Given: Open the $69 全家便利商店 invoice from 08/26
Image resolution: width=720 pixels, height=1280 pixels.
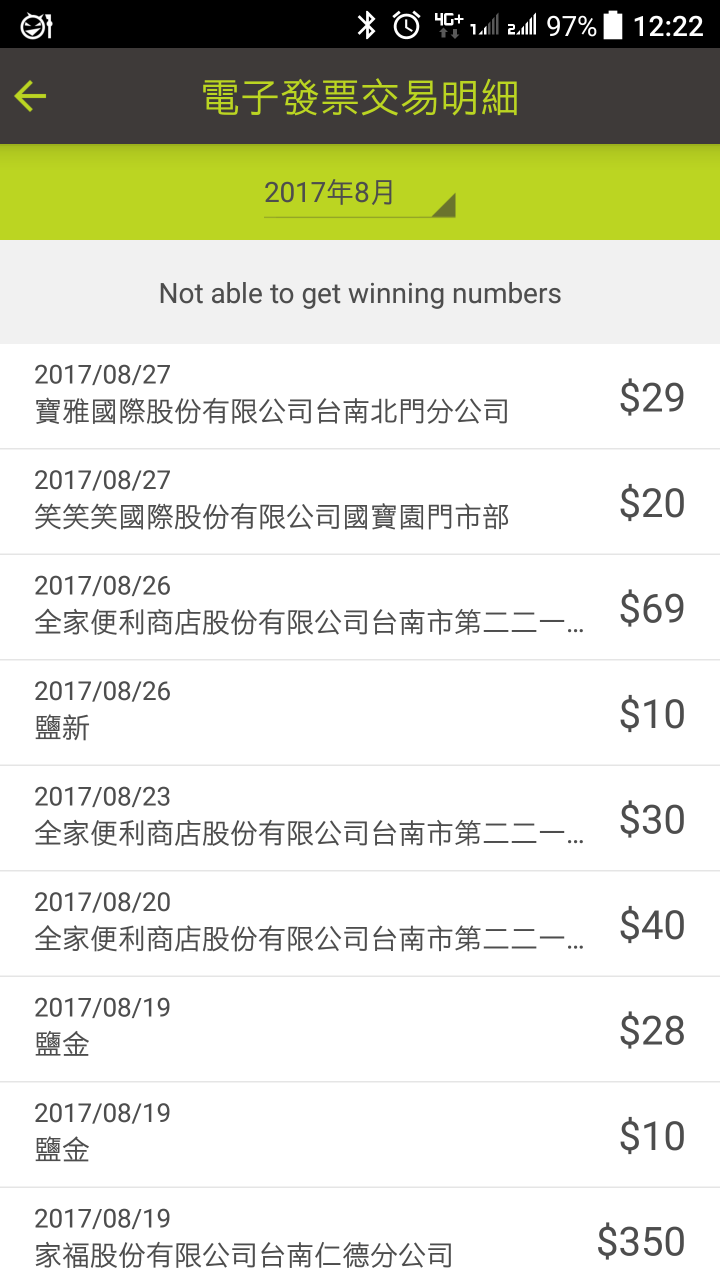Looking at the screenshot, I should (x=360, y=607).
